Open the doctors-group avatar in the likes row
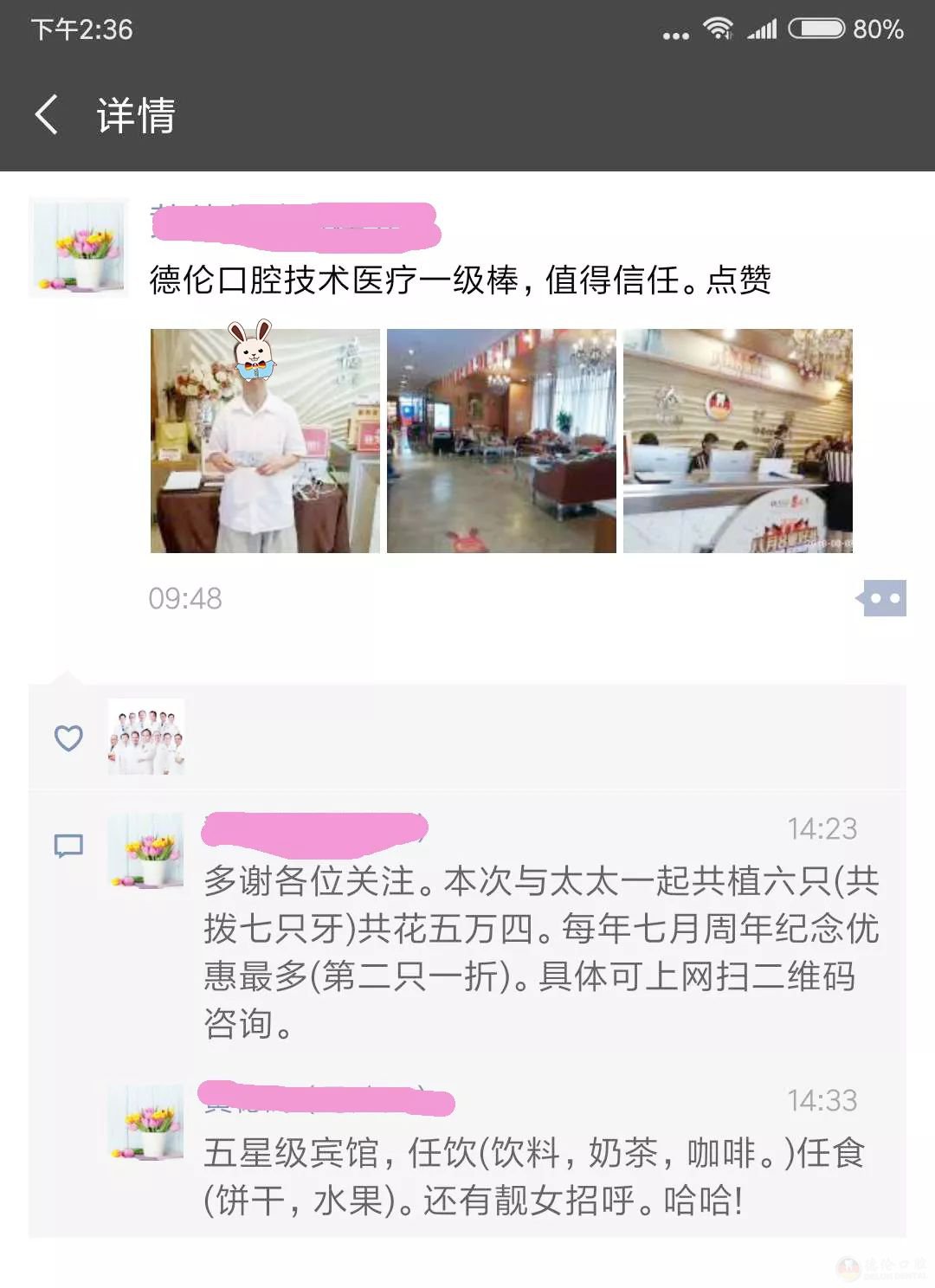935x1288 pixels. coord(146,737)
